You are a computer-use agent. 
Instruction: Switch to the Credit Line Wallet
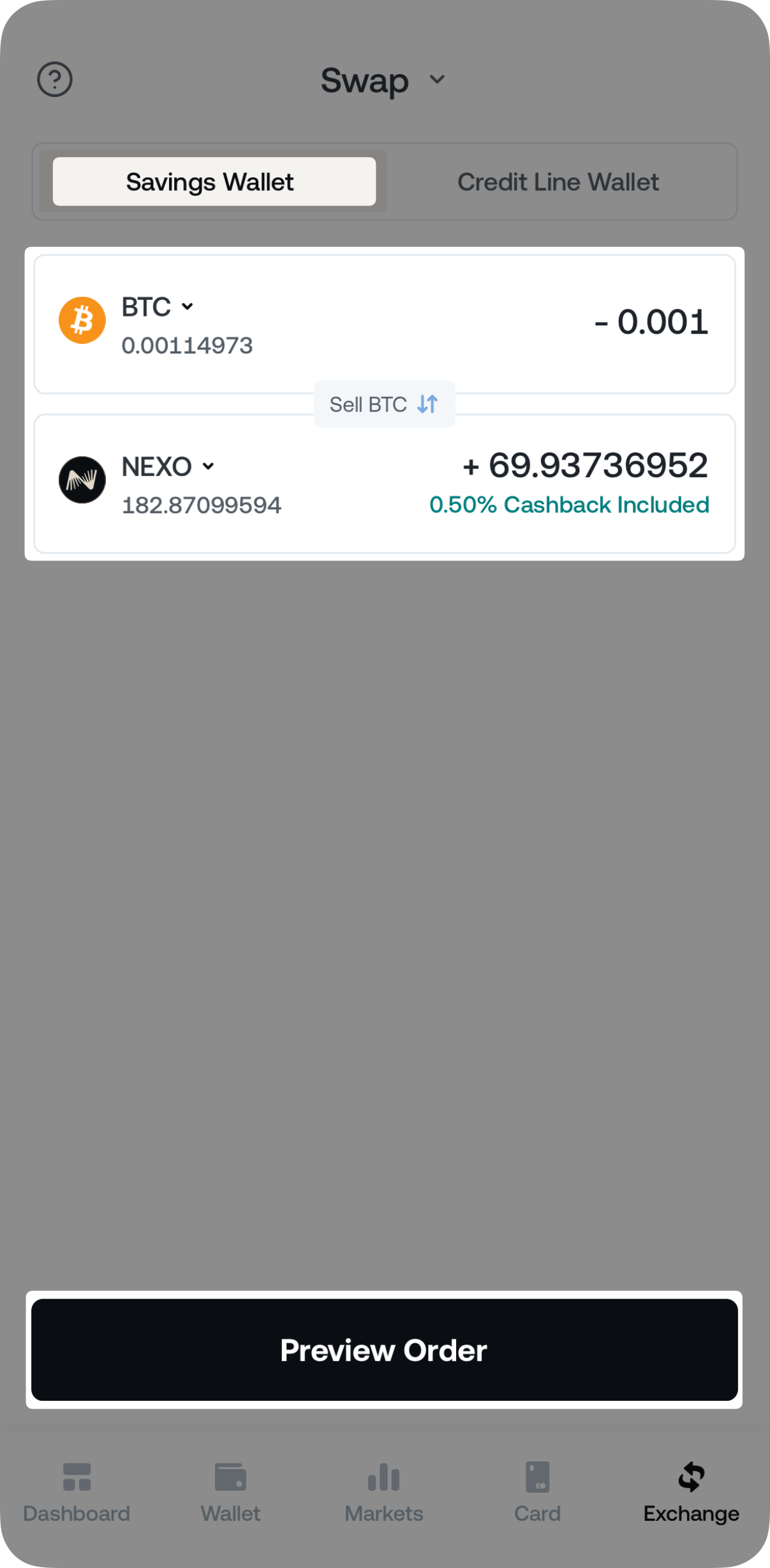(558, 182)
